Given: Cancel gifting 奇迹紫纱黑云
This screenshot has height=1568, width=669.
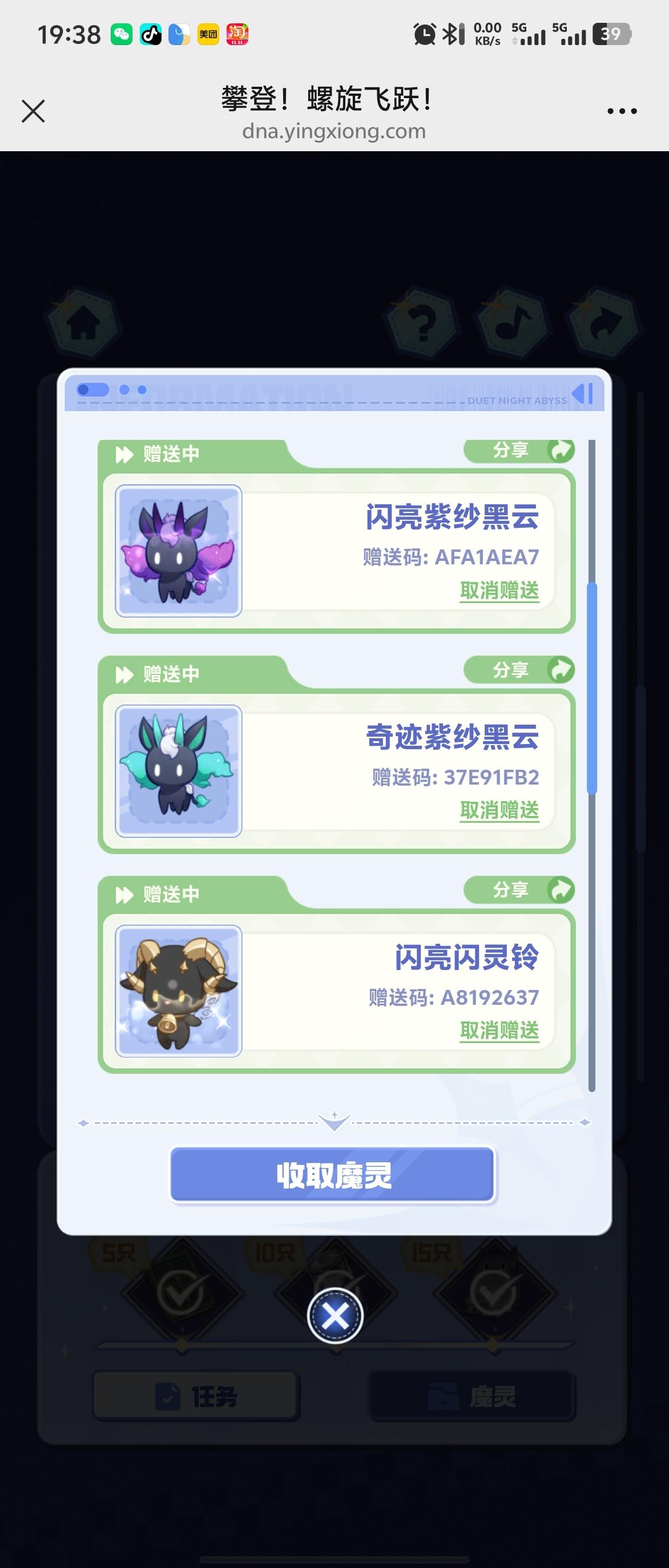Looking at the screenshot, I should (499, 810).
